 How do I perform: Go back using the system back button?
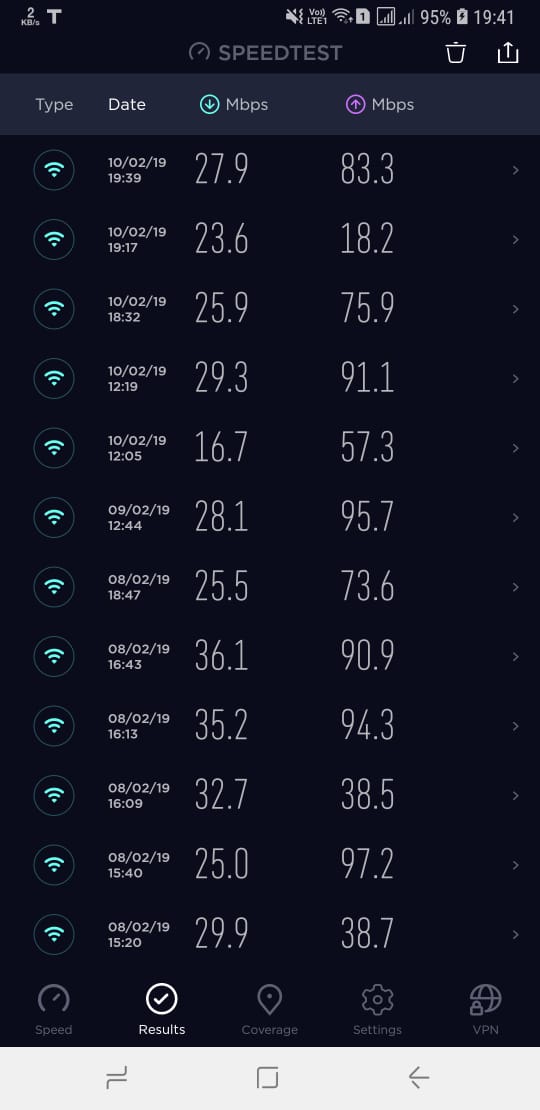(419, 1077)
